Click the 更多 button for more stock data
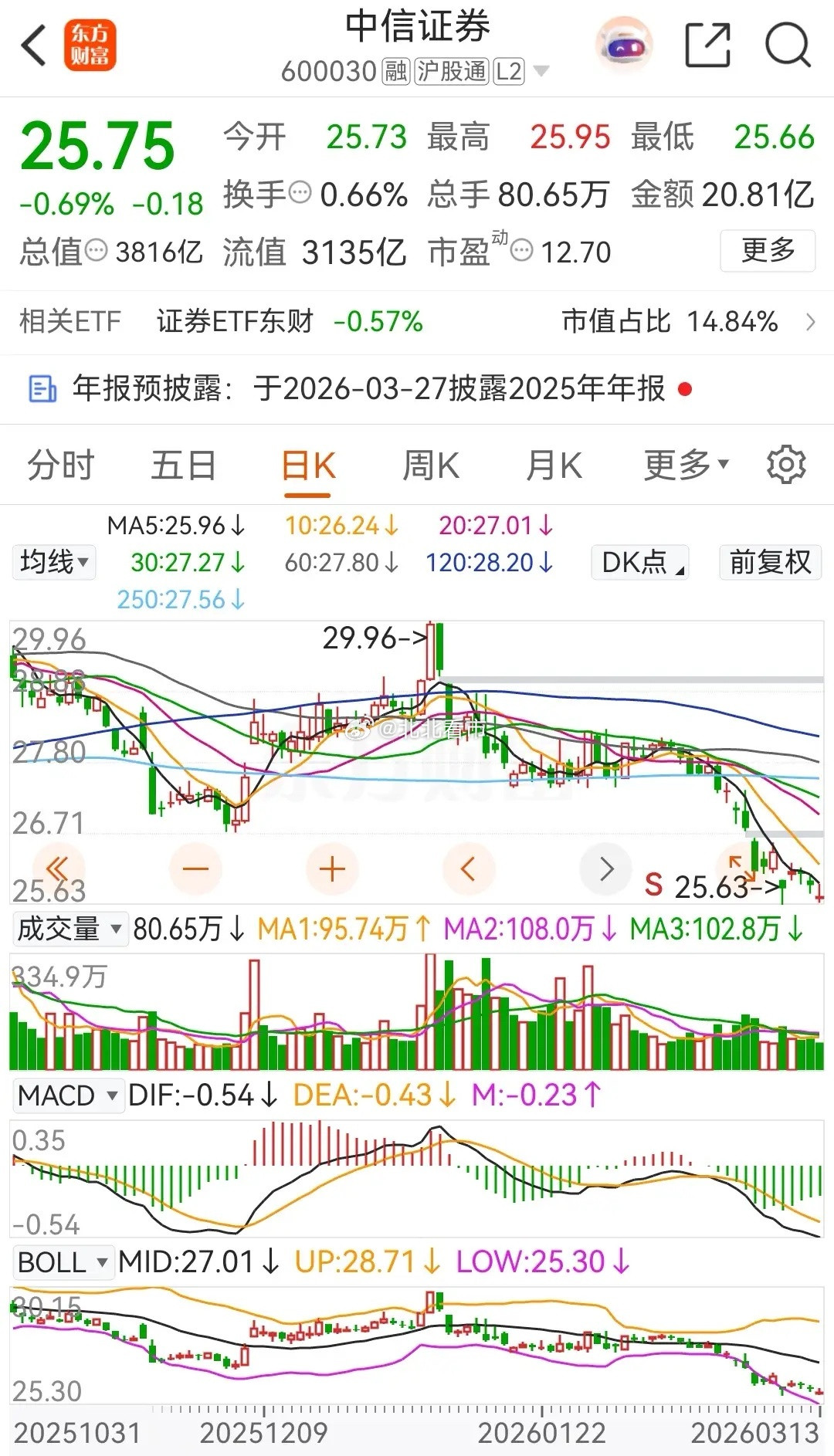834x1456 pixels. pyautogui.click(x=766, y=249)
